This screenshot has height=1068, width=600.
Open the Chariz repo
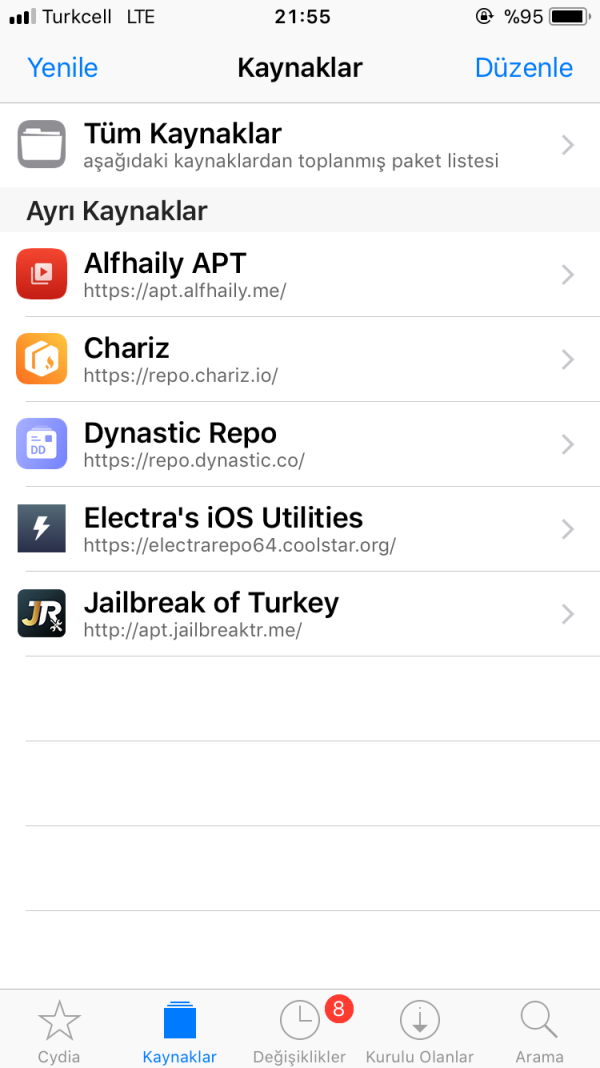pyautogui.click(x=300, y=359)
